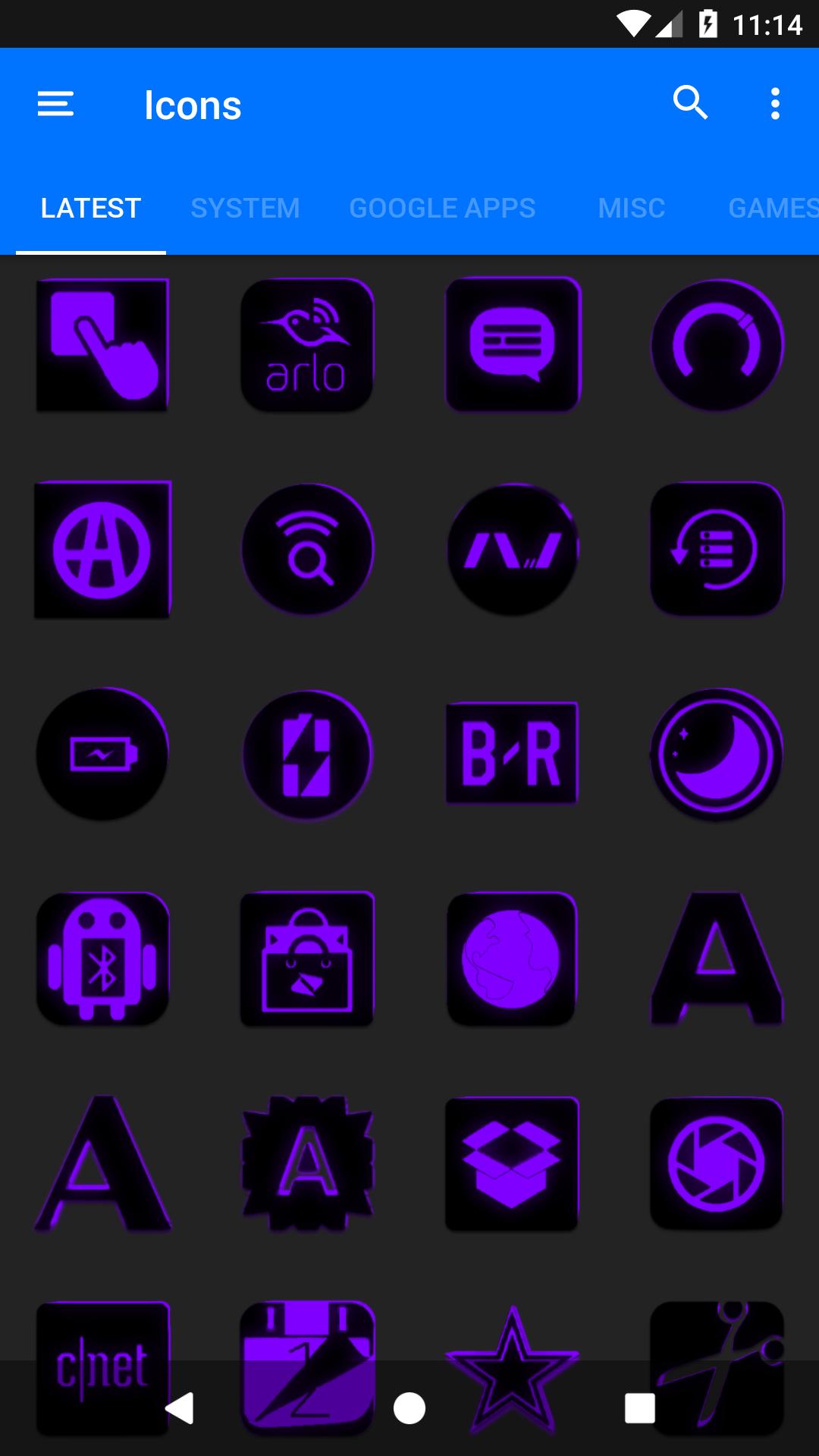The width and height of the screenshot is (819, 1456).
Task: Switch to the System tab
Action: coord(245,208)
